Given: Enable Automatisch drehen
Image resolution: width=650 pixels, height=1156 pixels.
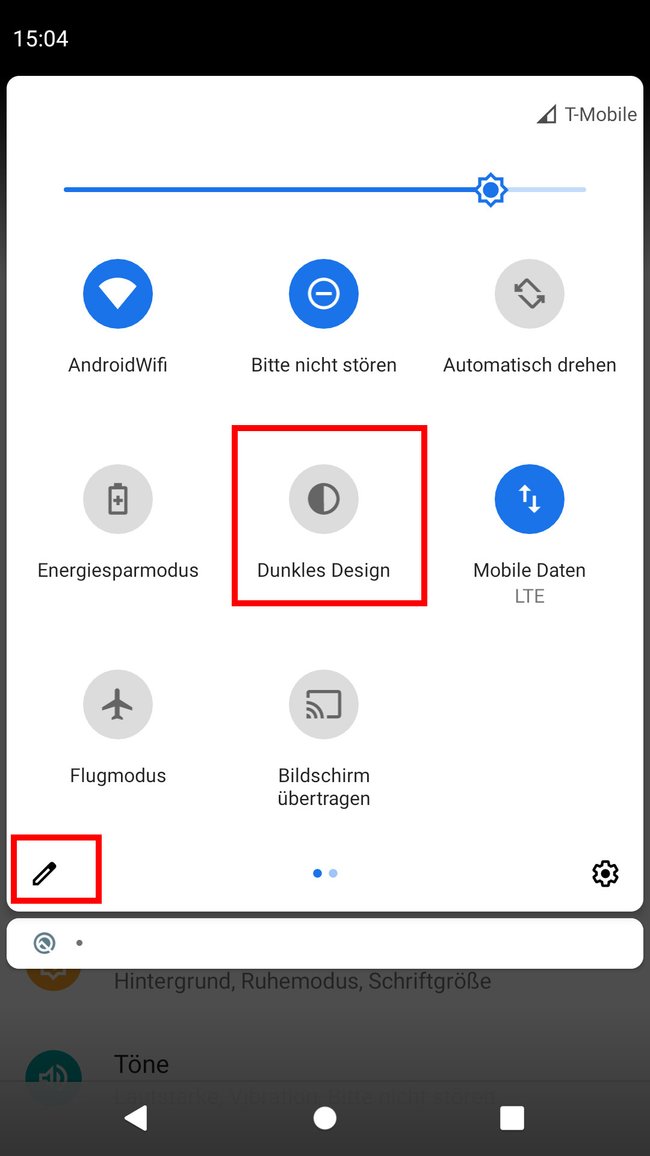Looking at the screenshot, I should 529,293.
